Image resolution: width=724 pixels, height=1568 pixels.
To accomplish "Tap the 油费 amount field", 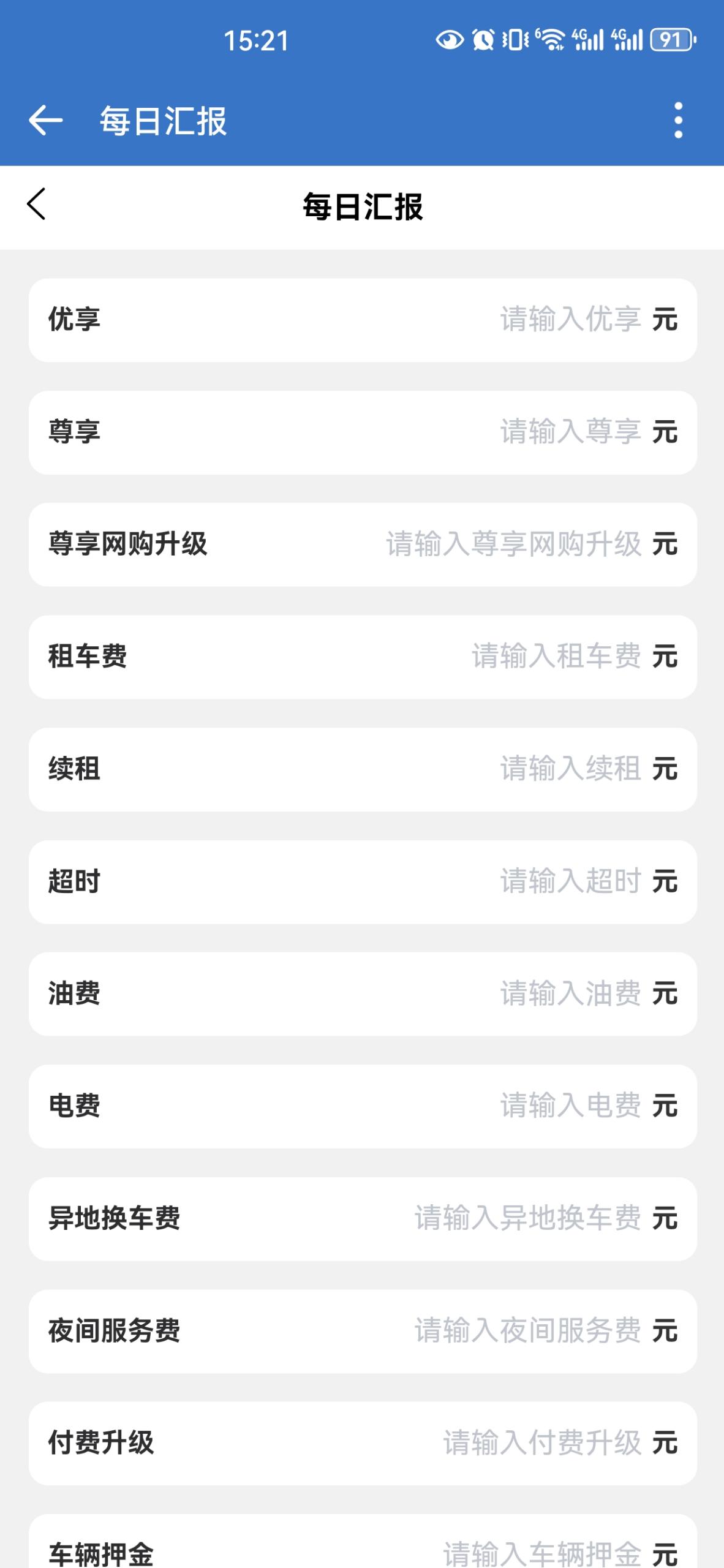I will click(570, 993).
